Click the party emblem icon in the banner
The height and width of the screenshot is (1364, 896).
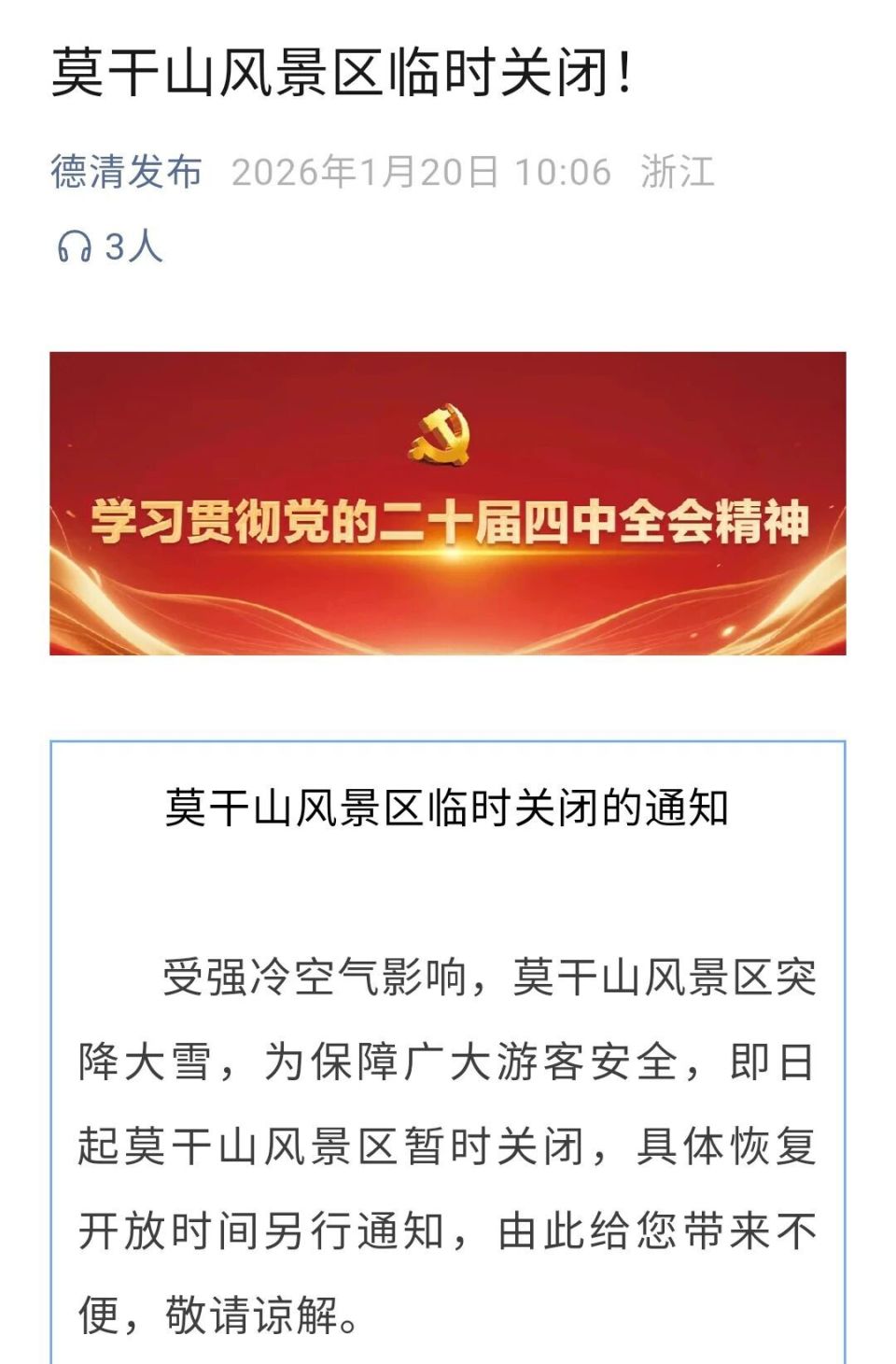pos(440,433)
